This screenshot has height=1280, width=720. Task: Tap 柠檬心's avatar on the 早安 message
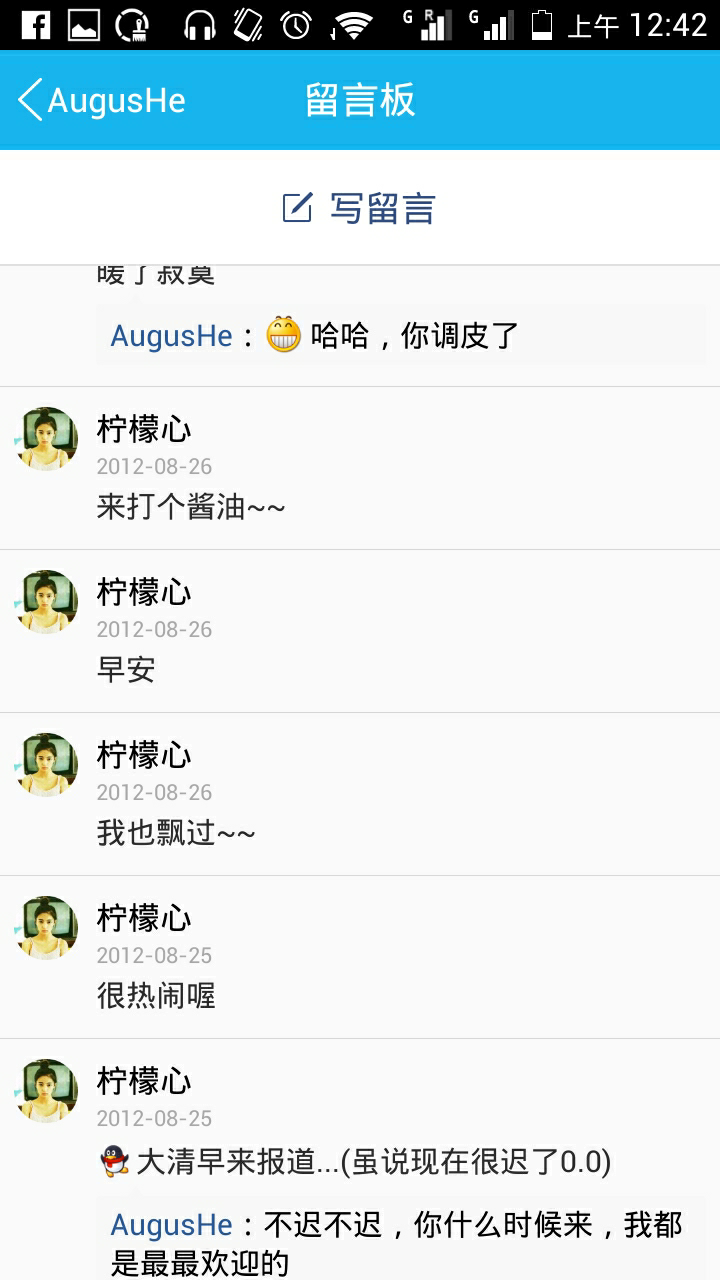click(45, 601)
